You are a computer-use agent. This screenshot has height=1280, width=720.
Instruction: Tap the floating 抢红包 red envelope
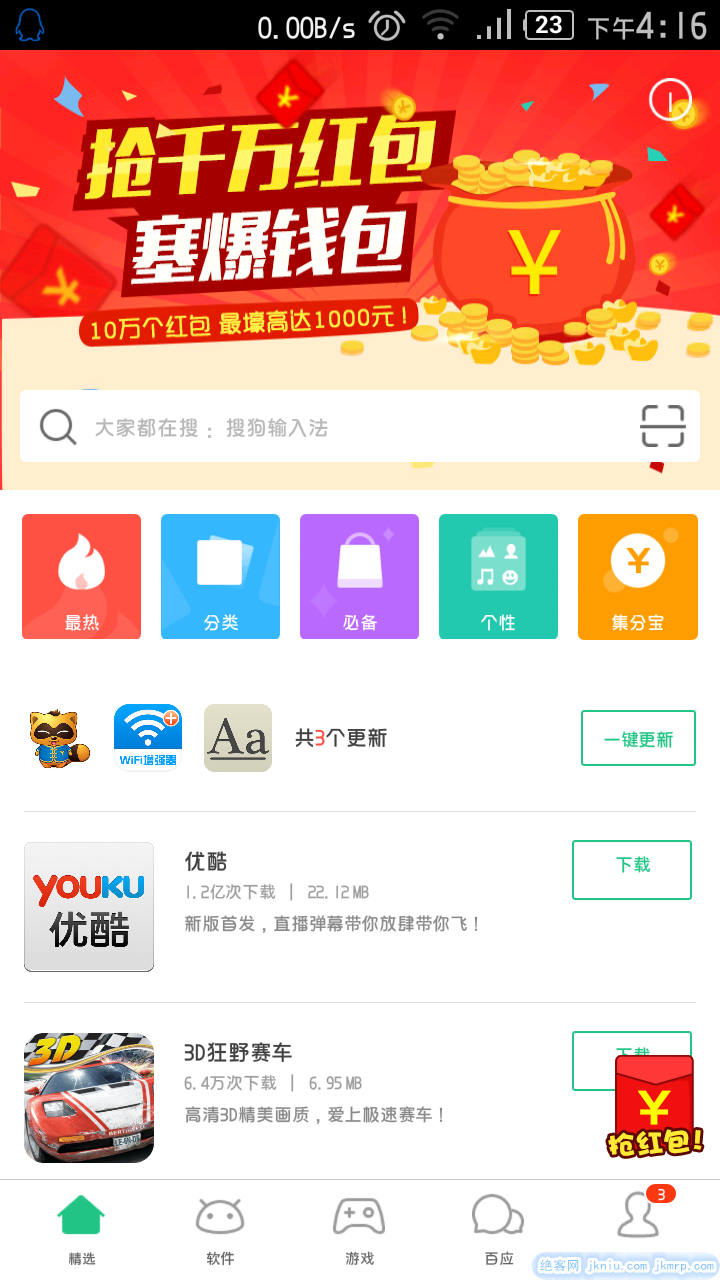point(654,1108)
